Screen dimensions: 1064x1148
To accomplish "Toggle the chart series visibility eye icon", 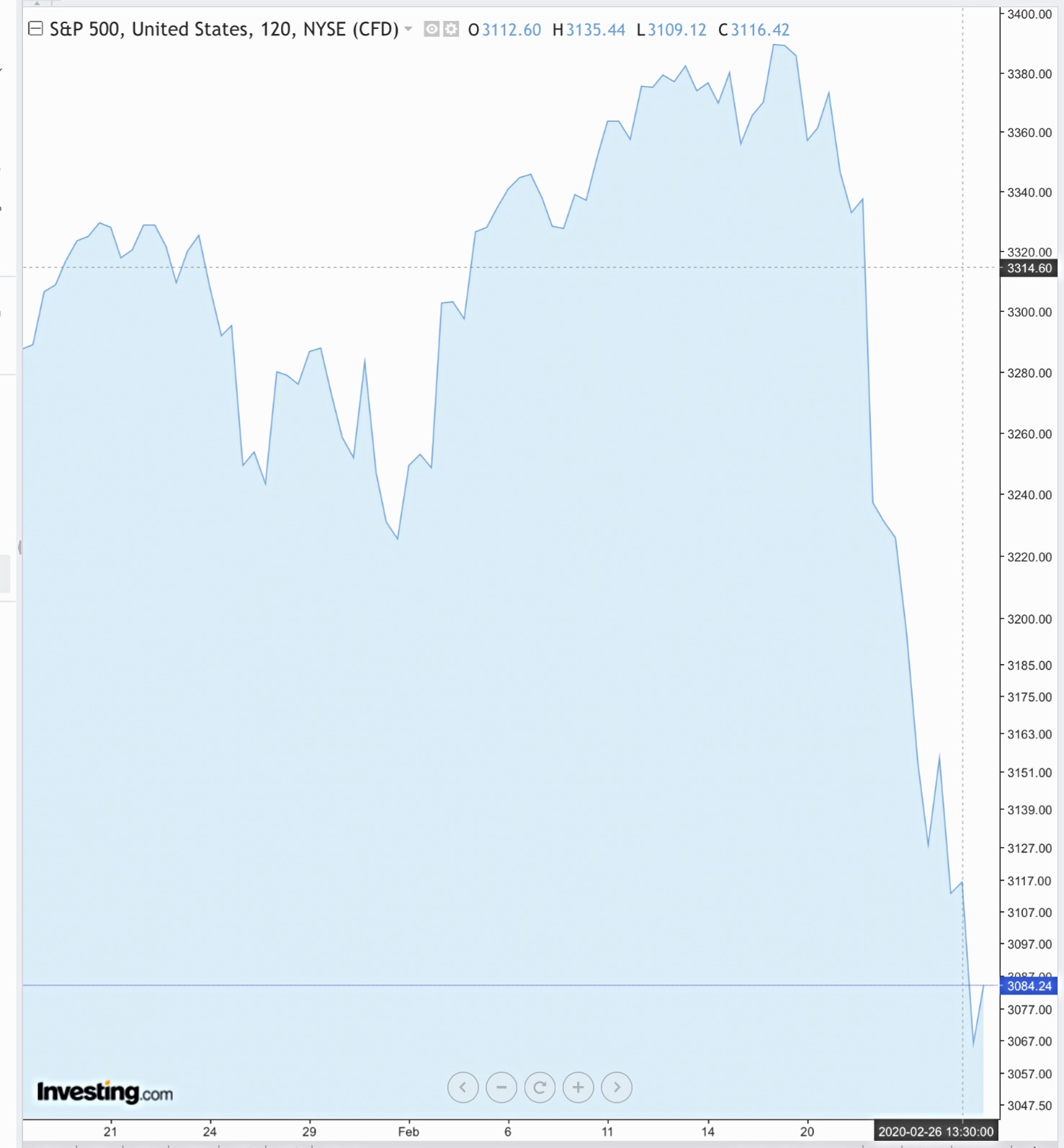I will 432,29.
